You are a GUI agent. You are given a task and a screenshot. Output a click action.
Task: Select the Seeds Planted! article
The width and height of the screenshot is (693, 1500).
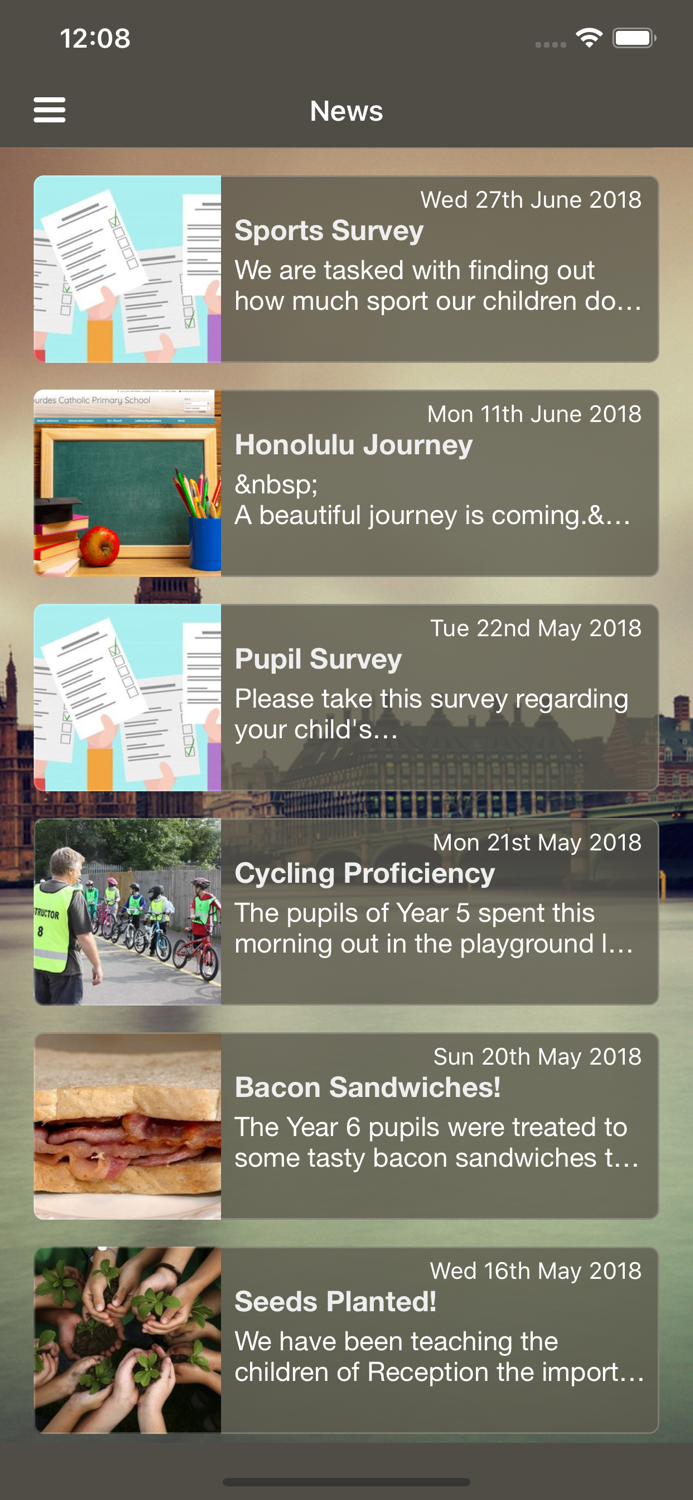coord(346,1340)
